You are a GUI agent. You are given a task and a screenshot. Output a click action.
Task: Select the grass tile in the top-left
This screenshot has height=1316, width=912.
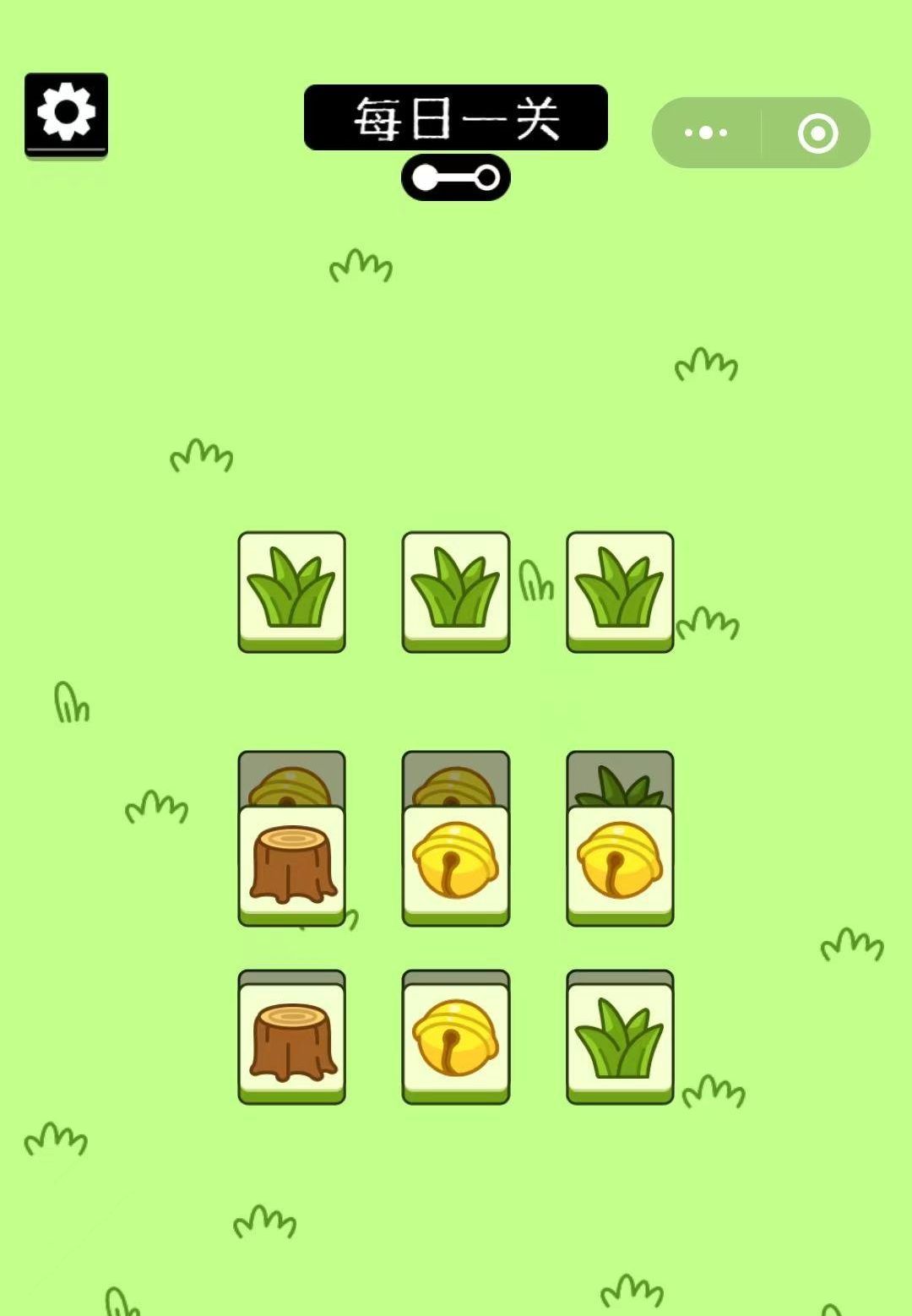[291, 590]
